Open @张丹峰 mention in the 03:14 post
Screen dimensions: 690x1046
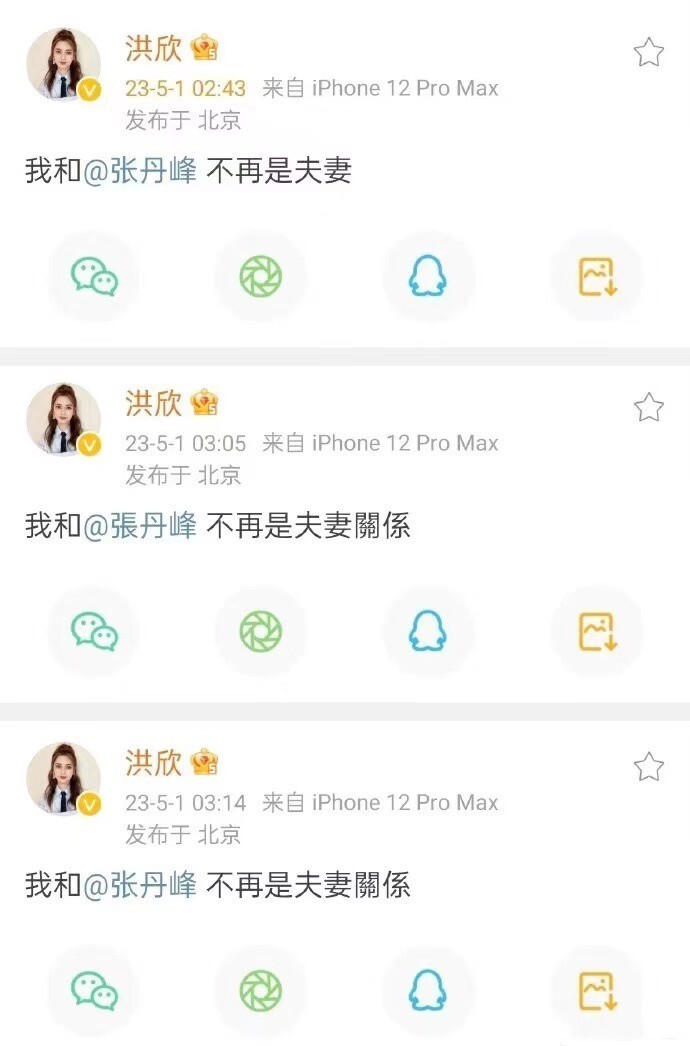point(139,885)
